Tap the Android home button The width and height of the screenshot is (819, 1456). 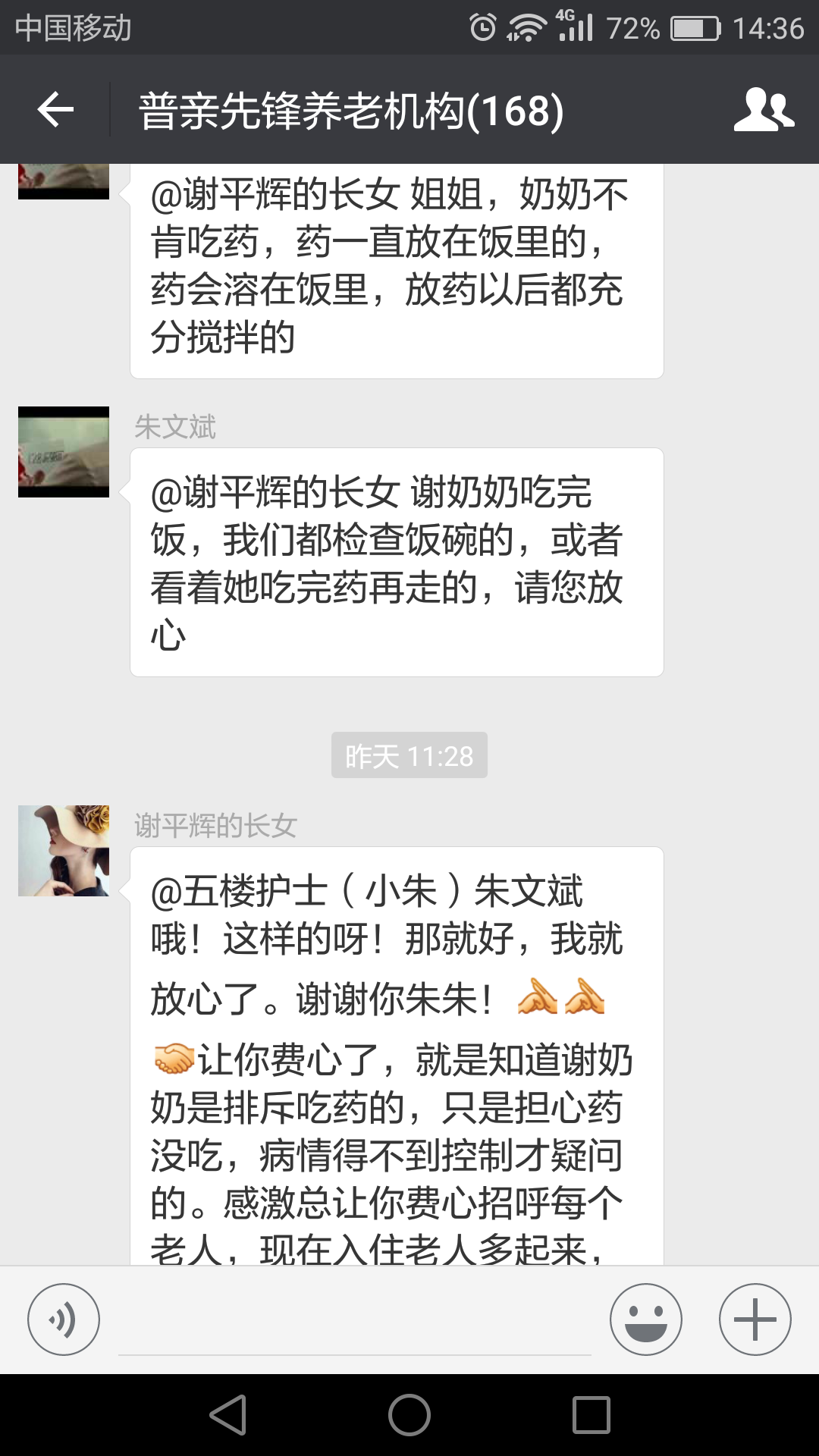409,1415
